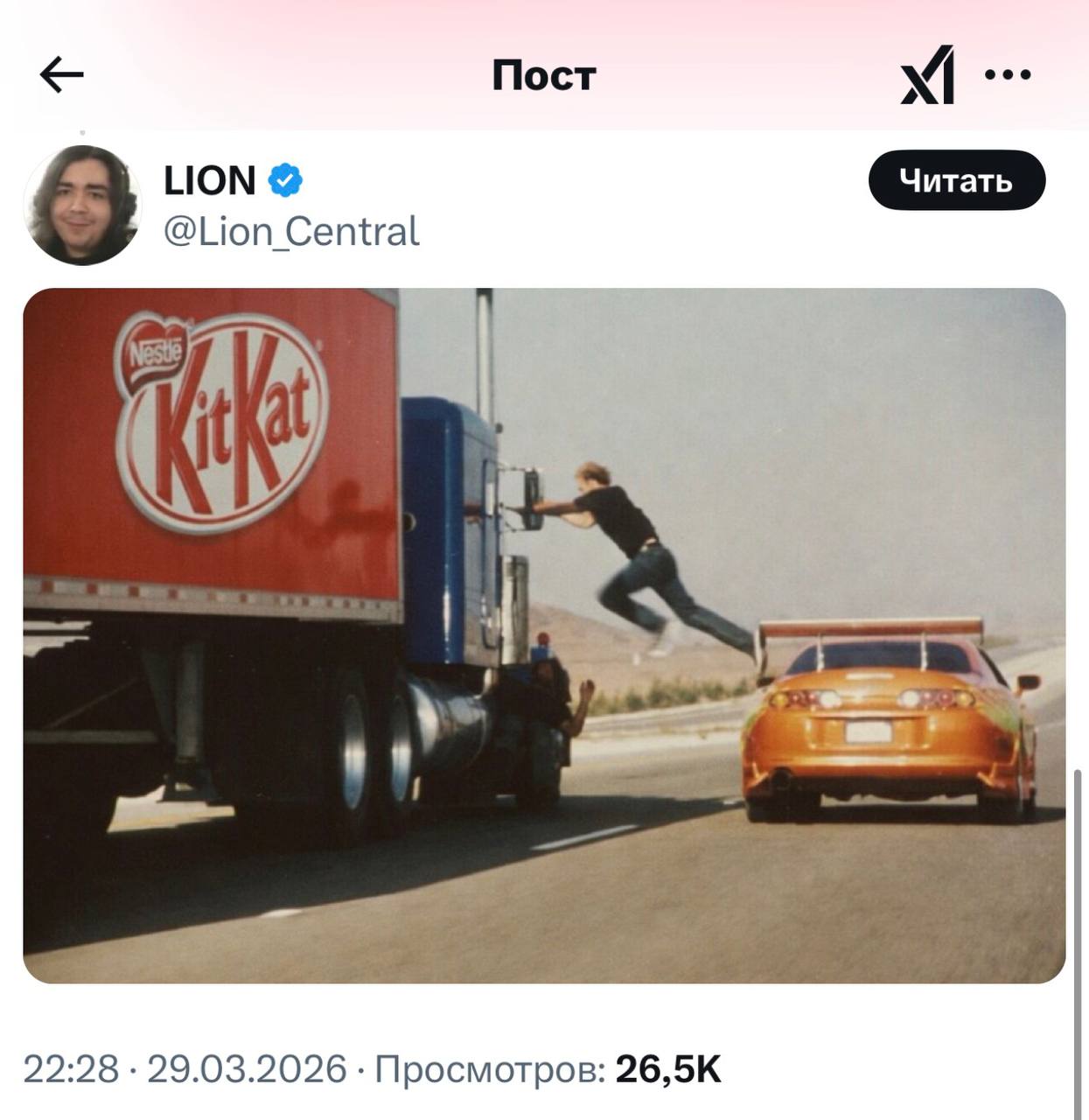Open the KitKat truck post image
Image resolution: width=1089 pixels, height=1120 pixels.
[544, 635]
